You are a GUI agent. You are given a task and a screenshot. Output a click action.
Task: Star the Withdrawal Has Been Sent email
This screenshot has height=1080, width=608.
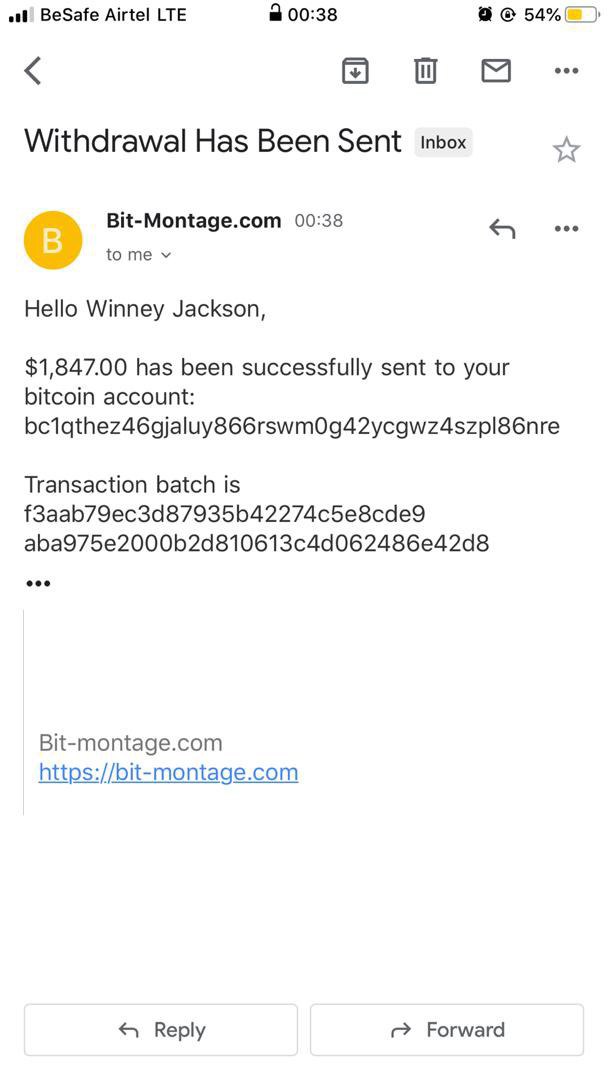tap(566, 150)
